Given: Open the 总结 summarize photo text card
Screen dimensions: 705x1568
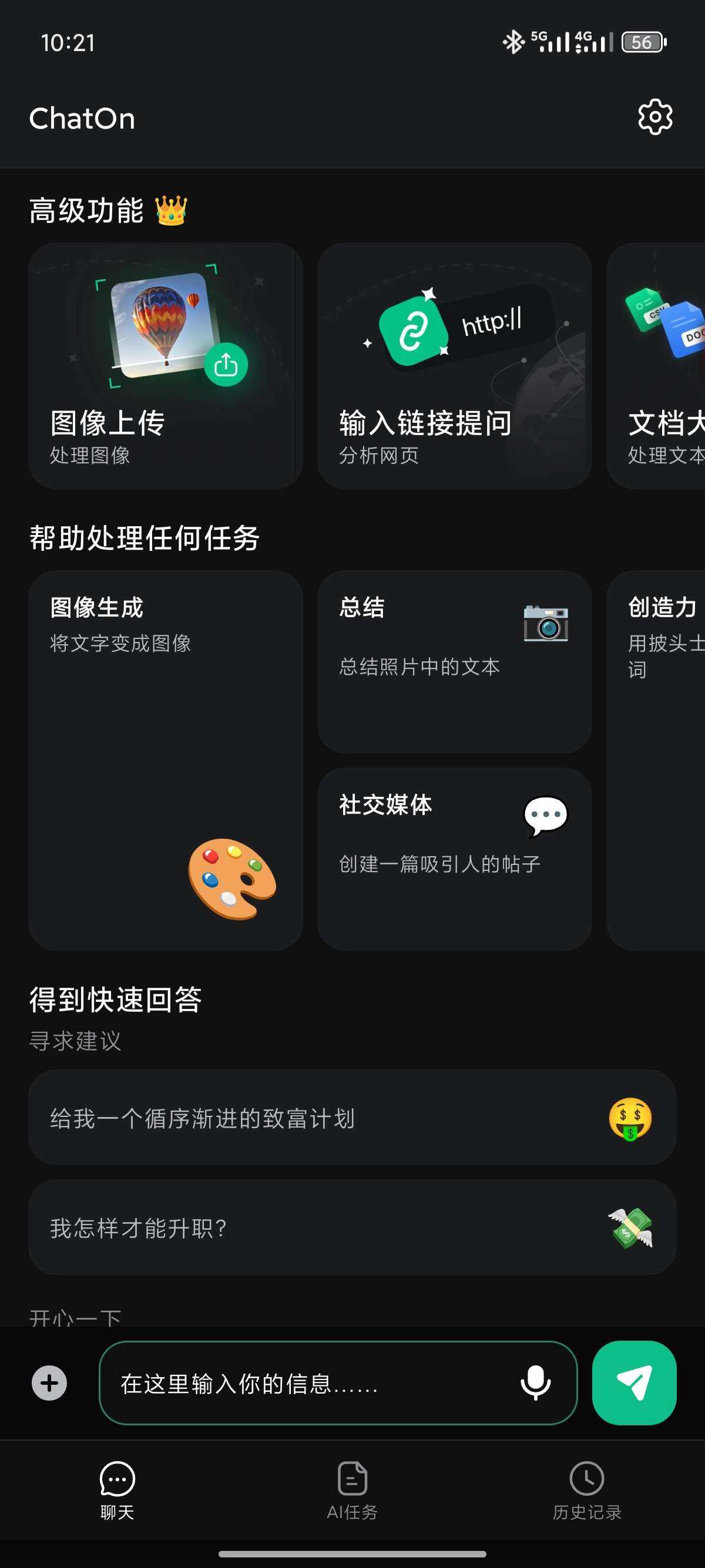Looking at the screenshot, I should [454, 662].
